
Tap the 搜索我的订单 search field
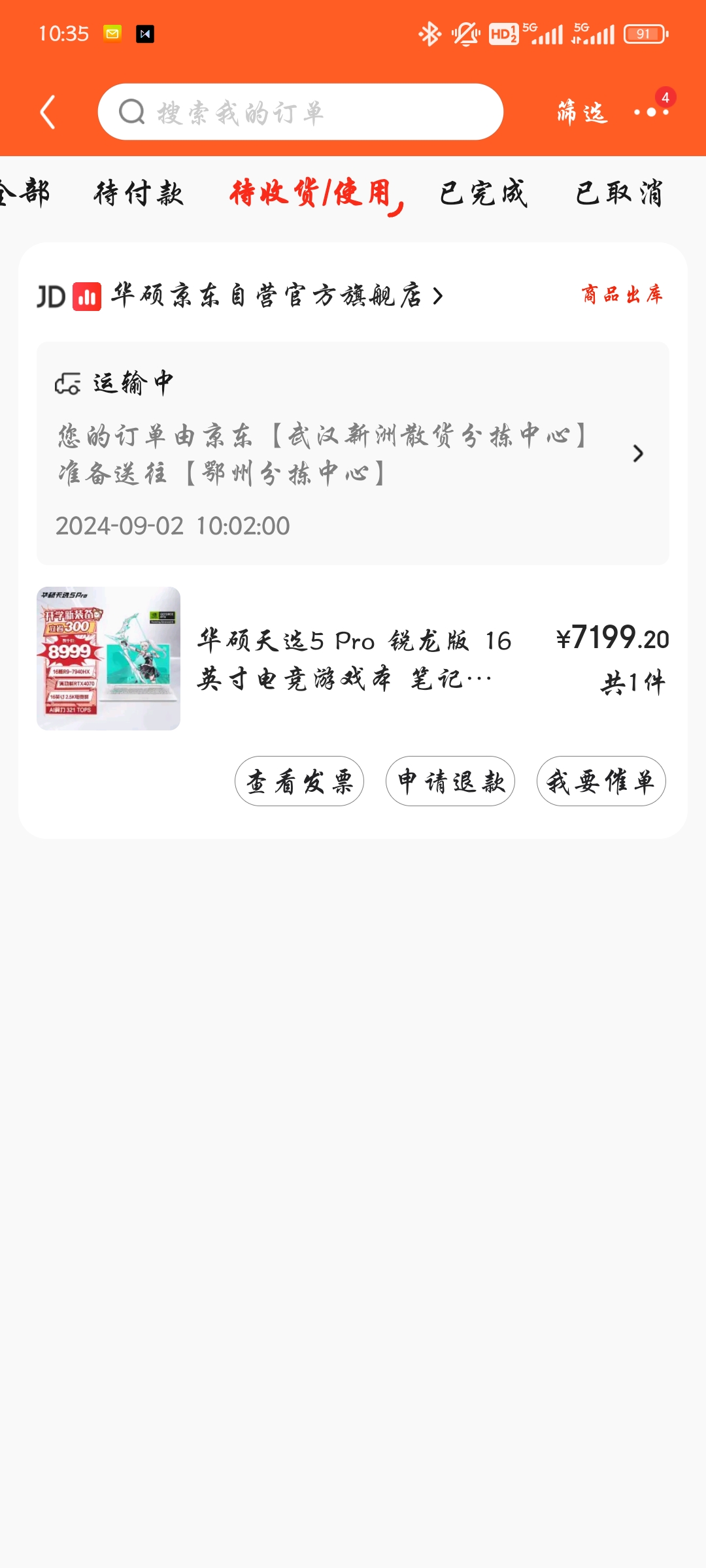pyautogui.click(x=301, y=112)
